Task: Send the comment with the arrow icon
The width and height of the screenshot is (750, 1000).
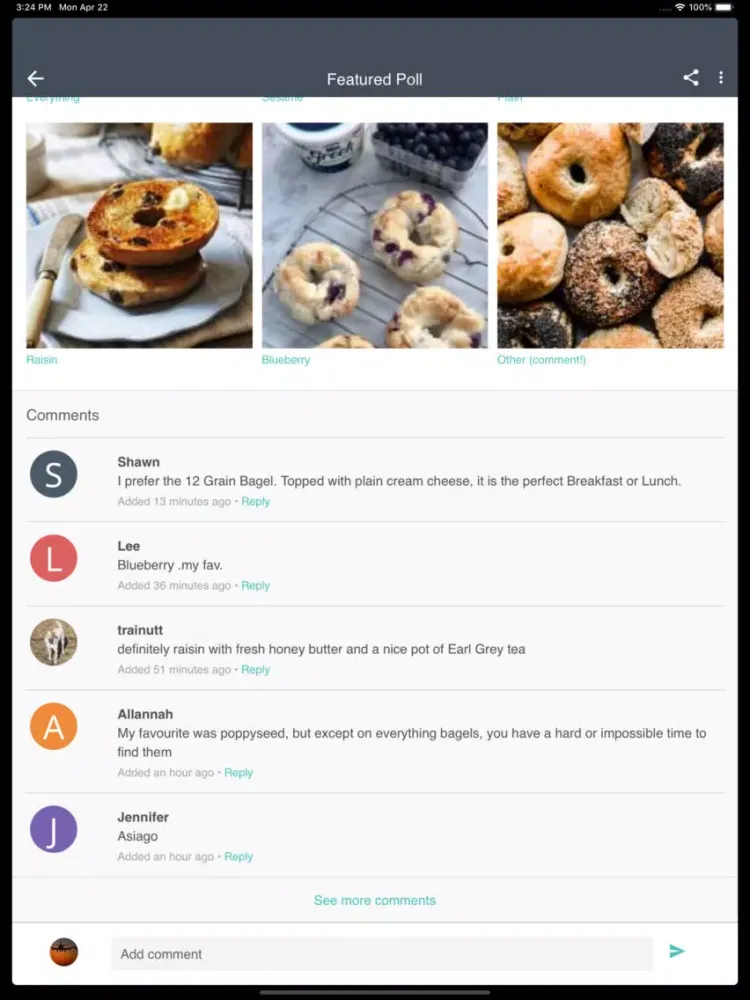Action: [677, 952]
